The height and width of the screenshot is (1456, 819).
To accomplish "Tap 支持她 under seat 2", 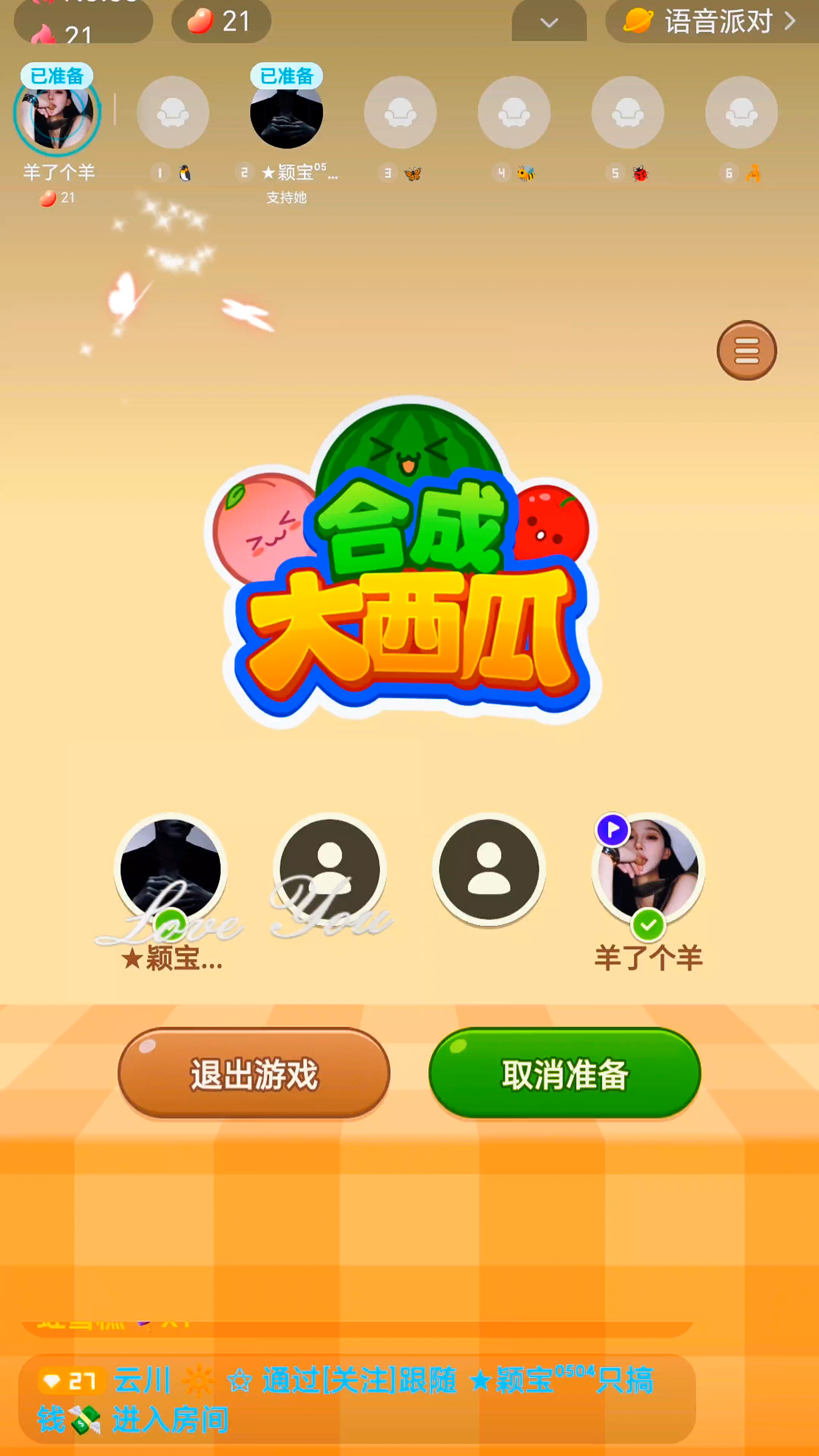I will click(287, 197).
